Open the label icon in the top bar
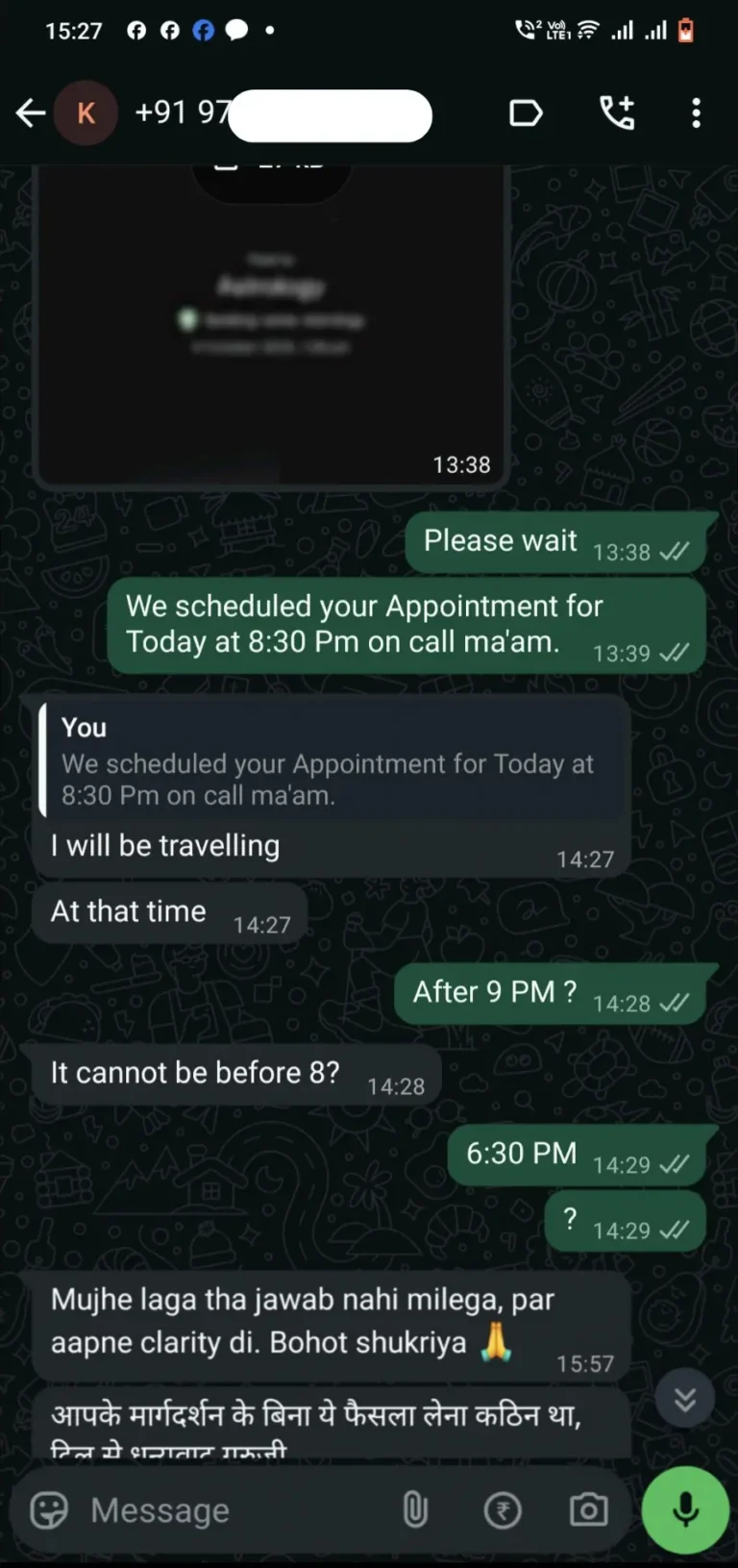This screenshot has height=1568, width=738. pyautogui.click(x=525, y=113)
